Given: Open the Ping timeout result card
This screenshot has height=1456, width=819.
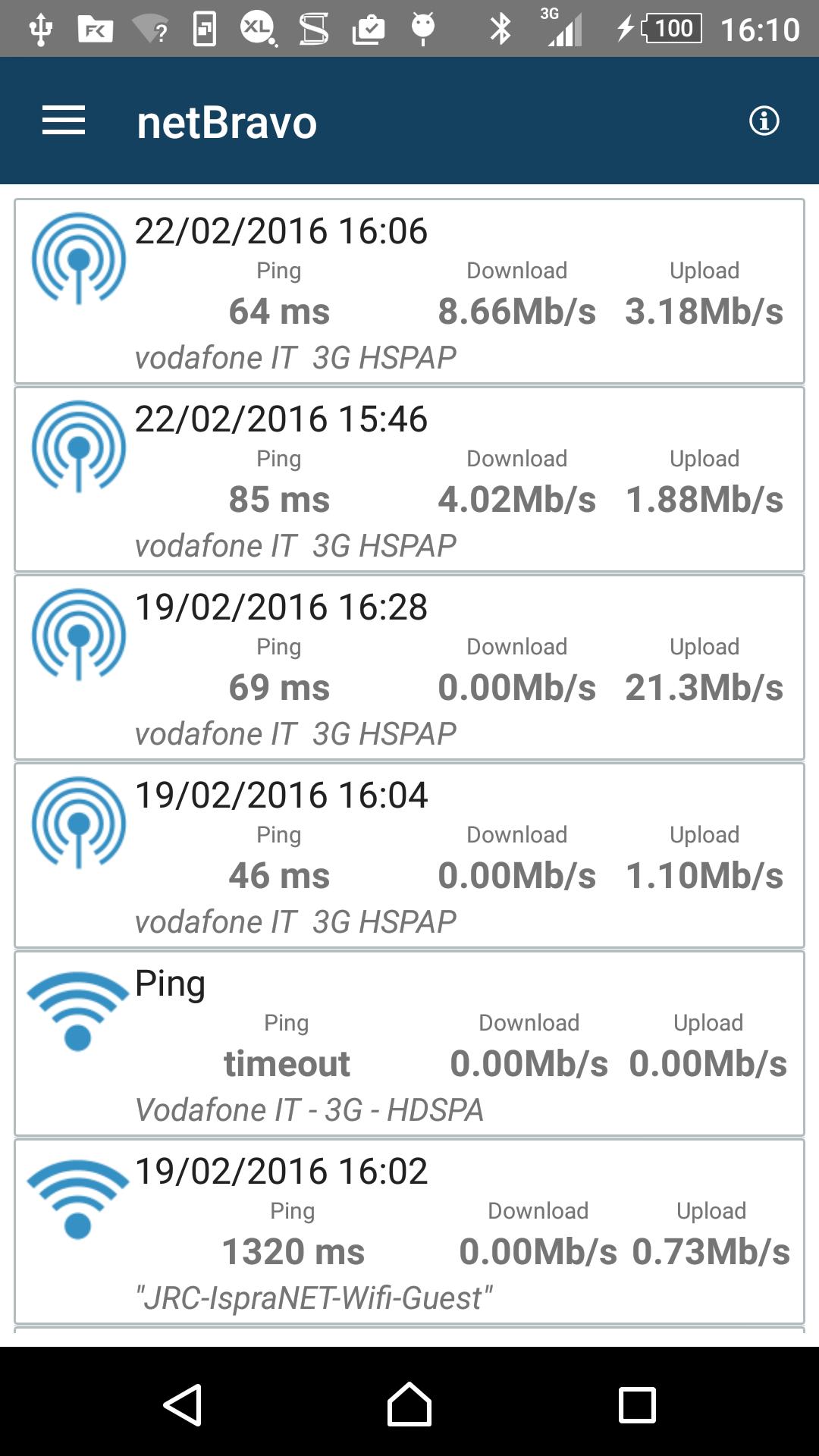Looking at the screenshot, I should pos(409,1043).
